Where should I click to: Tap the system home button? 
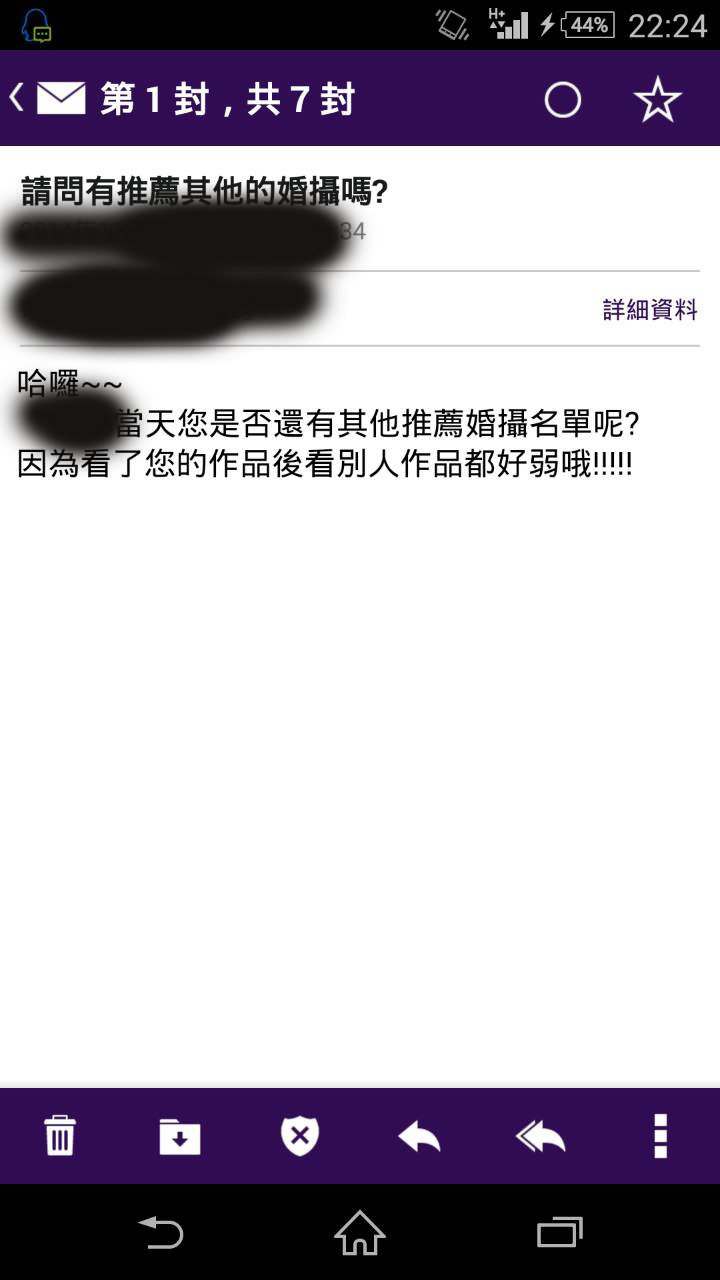pos(360,1232)
